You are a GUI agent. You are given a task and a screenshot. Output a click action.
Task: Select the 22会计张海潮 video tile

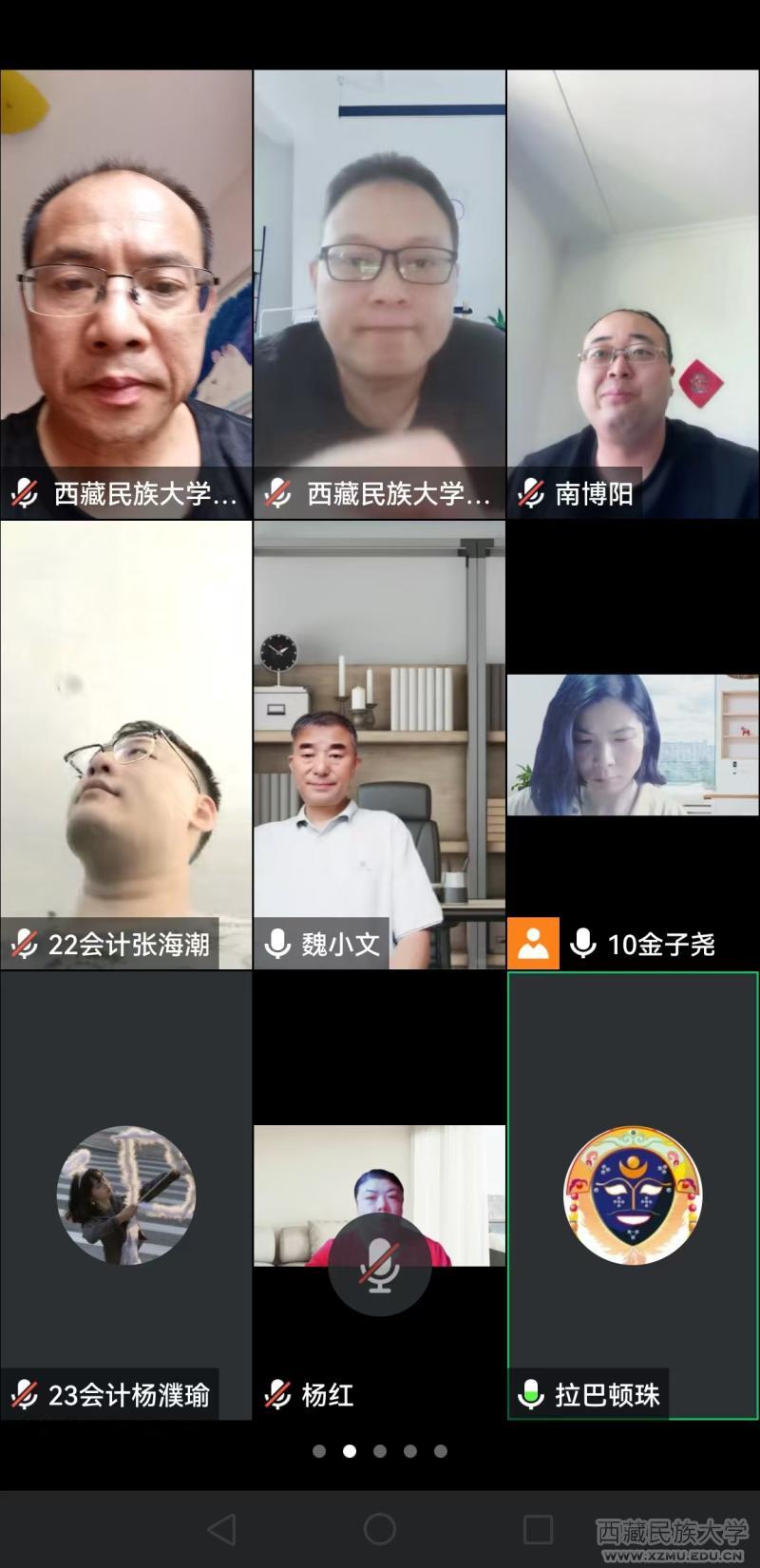click(126, 744)
